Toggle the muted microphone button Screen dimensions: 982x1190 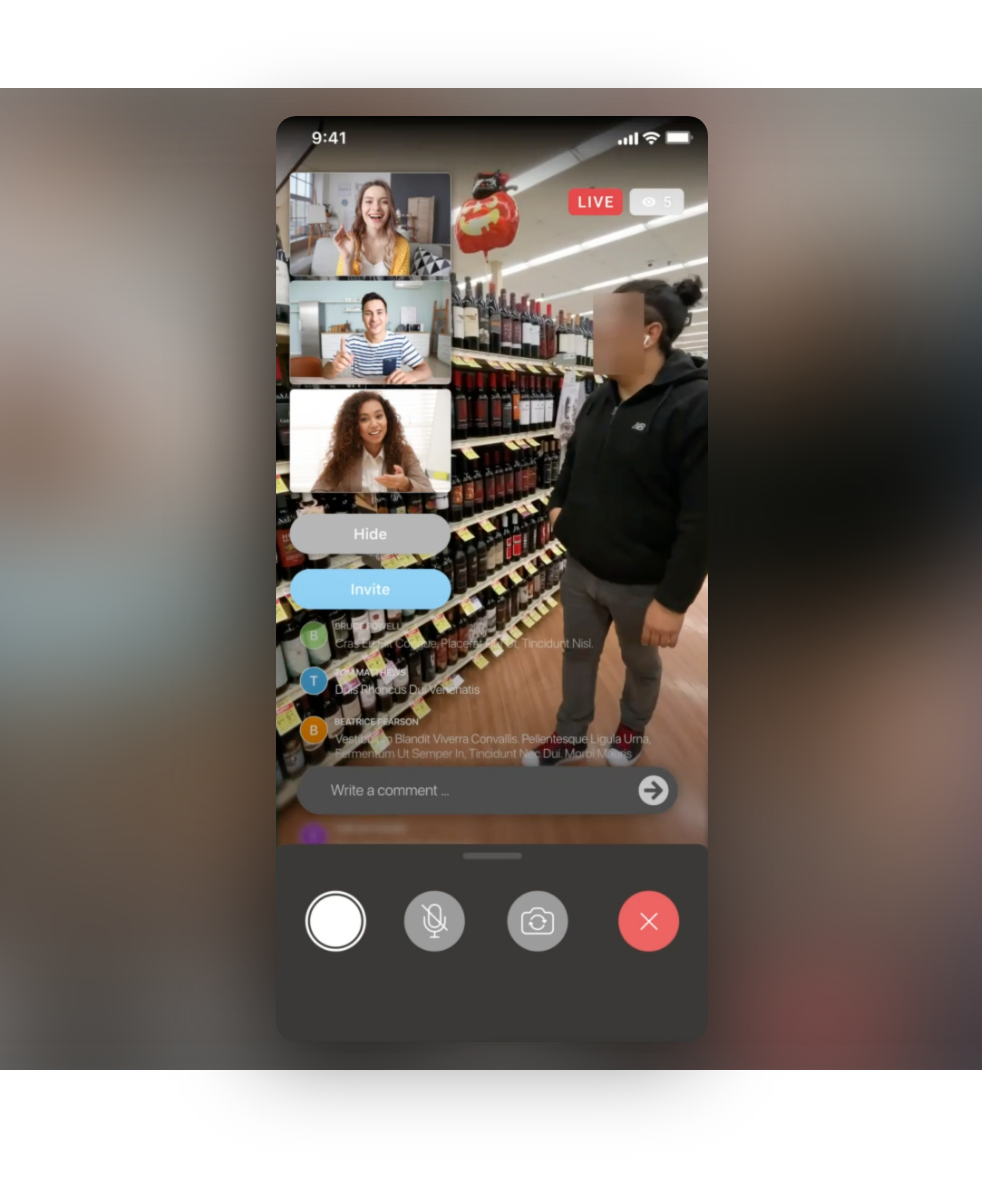click(434, 921)
